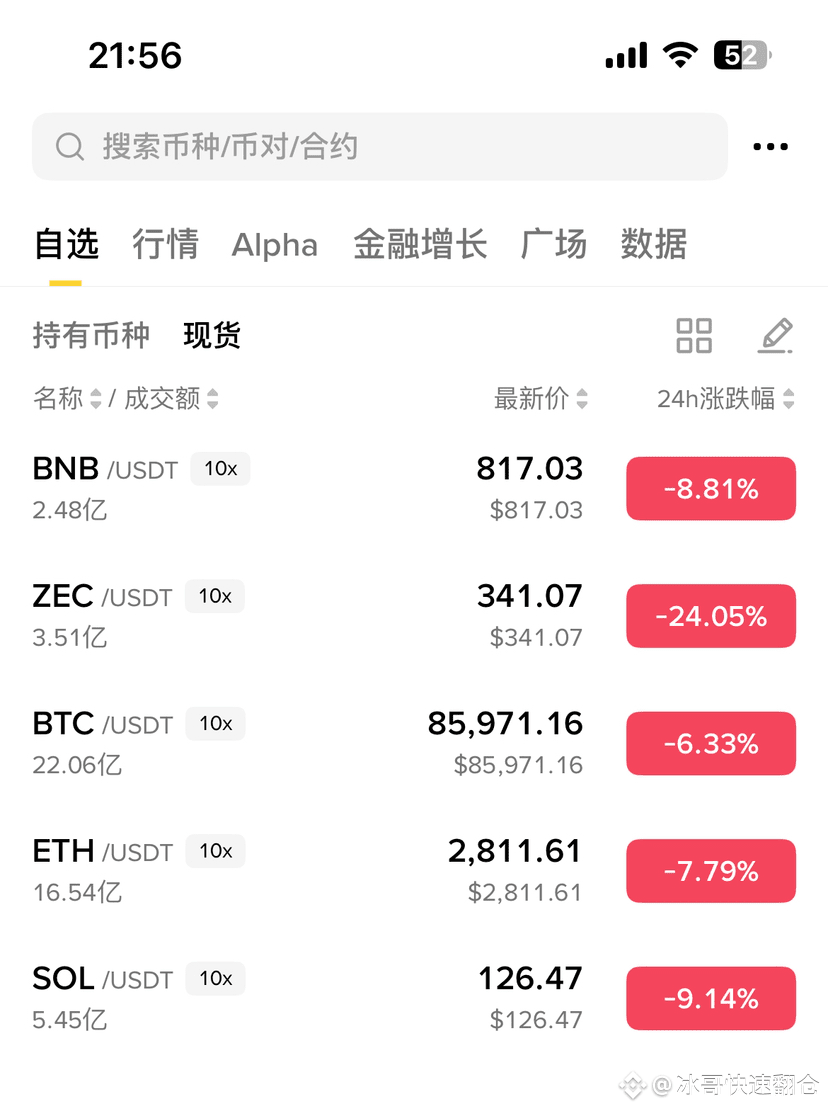Go to the 广场 tab
Image resolution: width=828 pixels, height=1111 pixels.
coord(553,245)
